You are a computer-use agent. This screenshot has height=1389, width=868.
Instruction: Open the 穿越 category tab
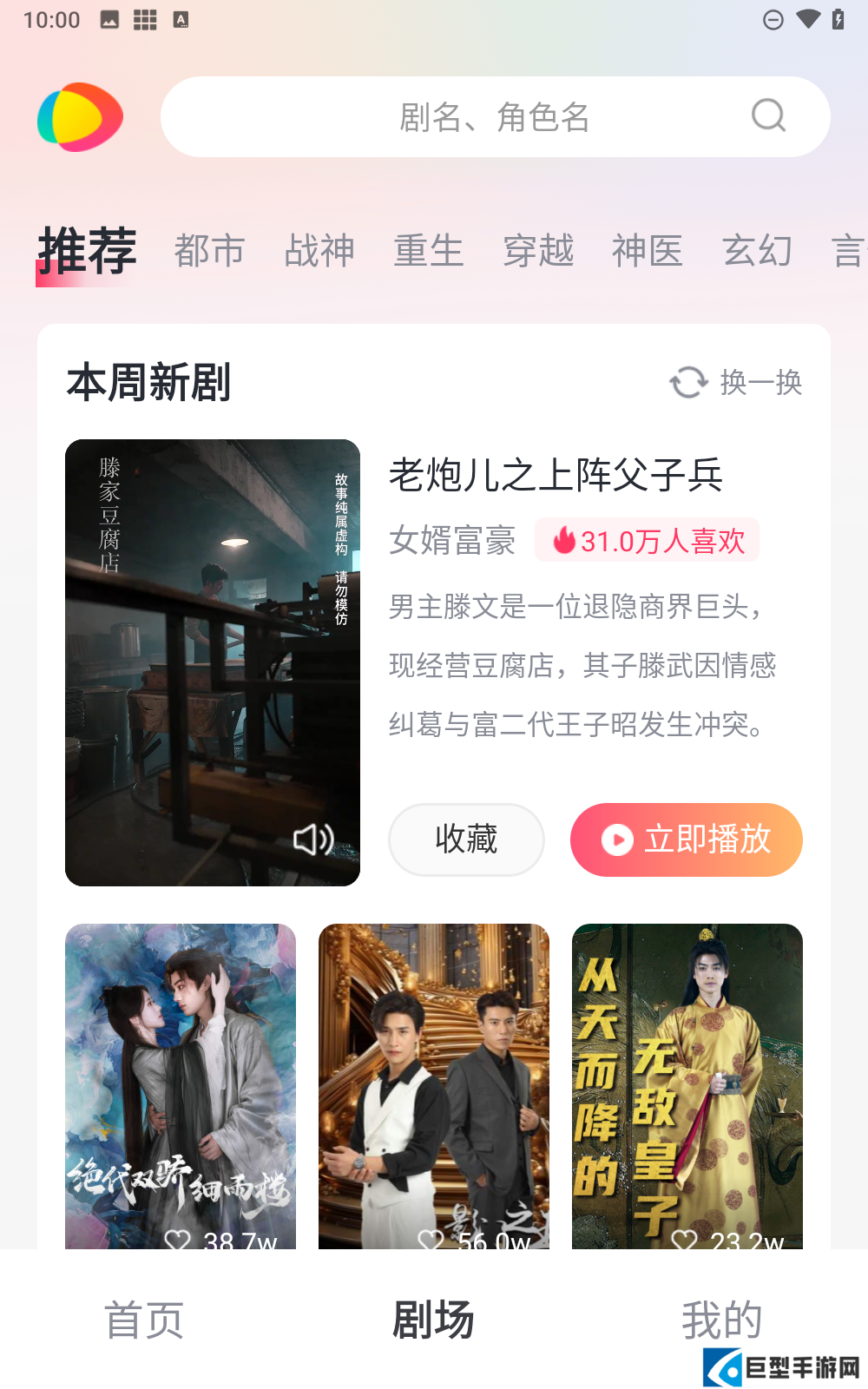[538, 252]
